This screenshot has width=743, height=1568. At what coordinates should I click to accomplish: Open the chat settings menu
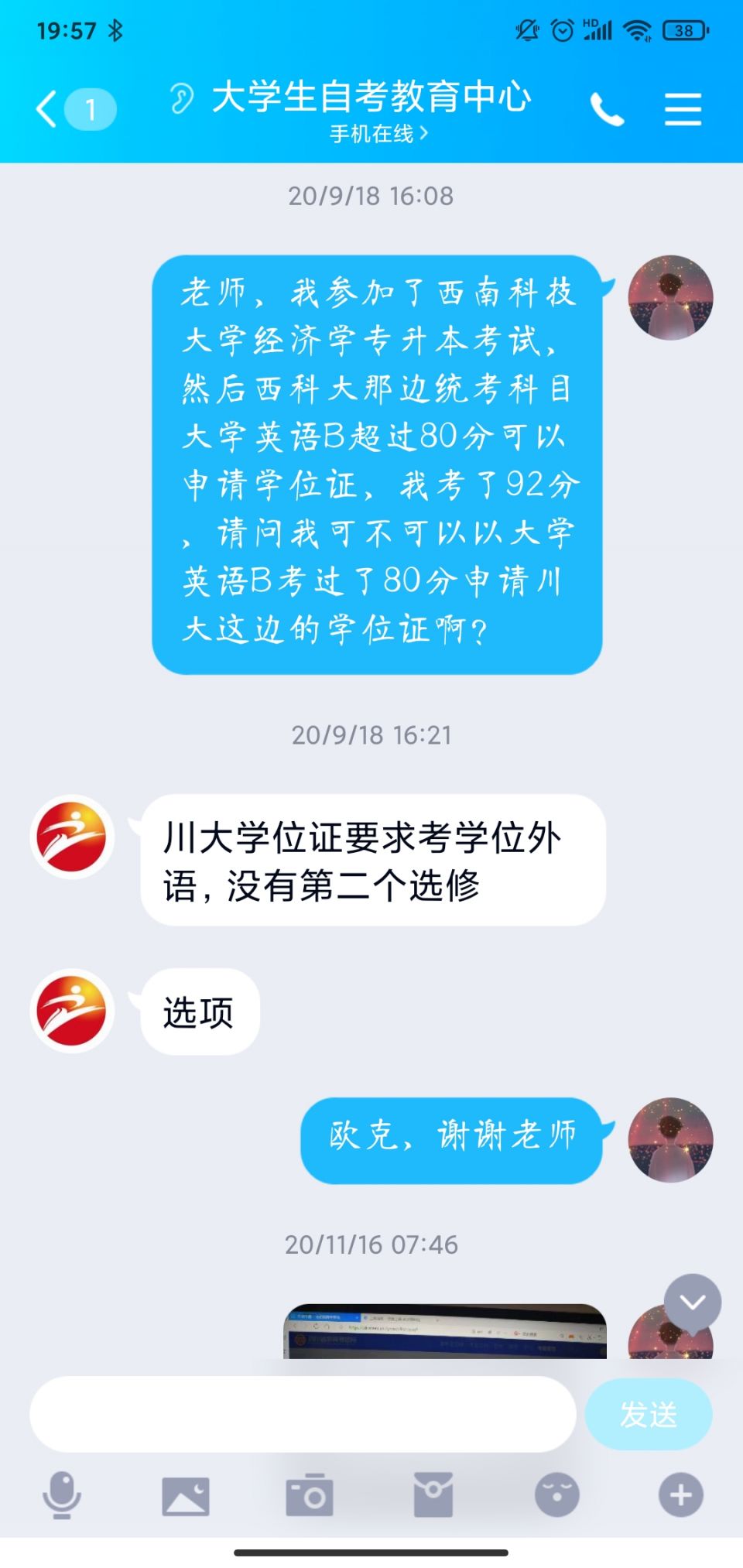(x=683, y=109)
